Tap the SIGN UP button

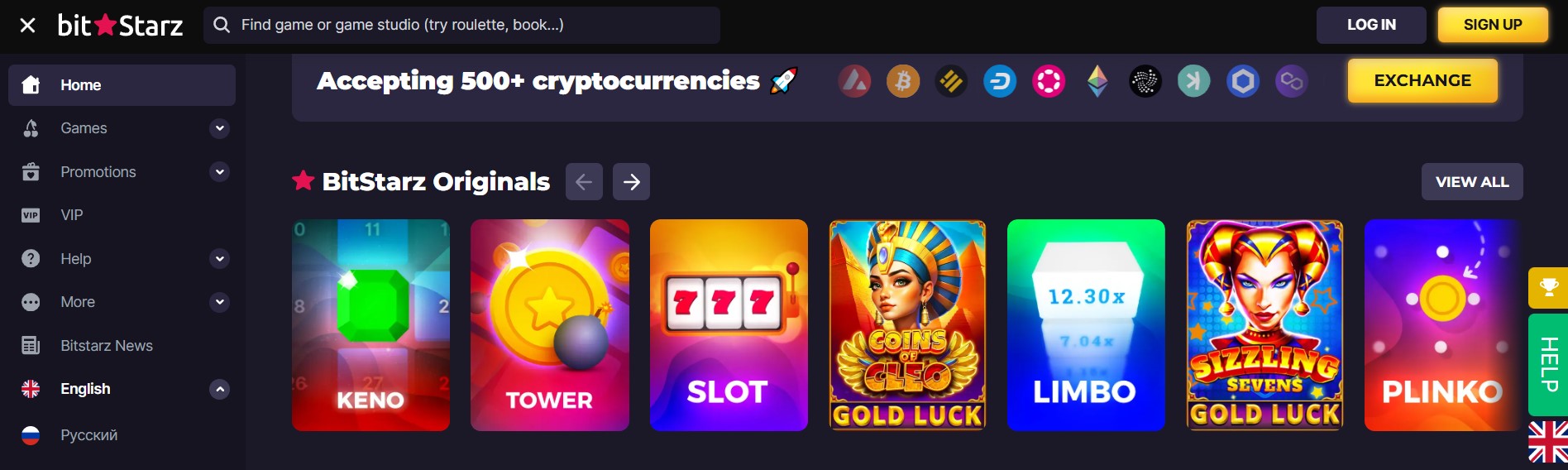coord(1492,25)
